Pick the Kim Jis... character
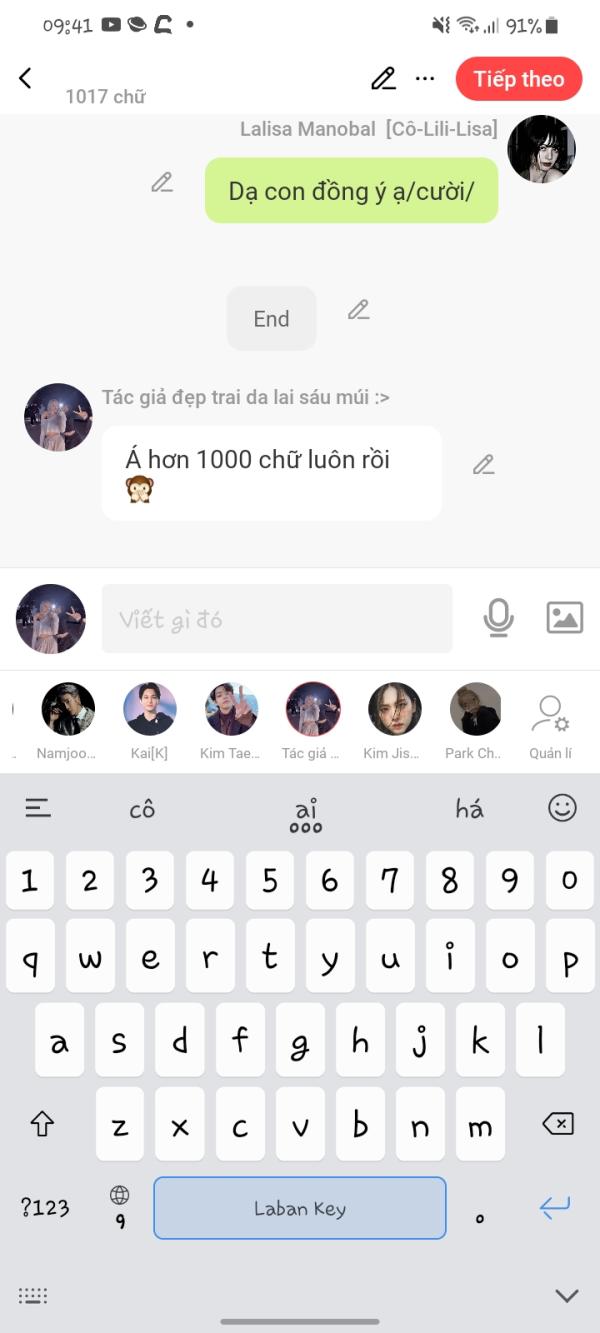600x1333 pixels. coord(394,721)
